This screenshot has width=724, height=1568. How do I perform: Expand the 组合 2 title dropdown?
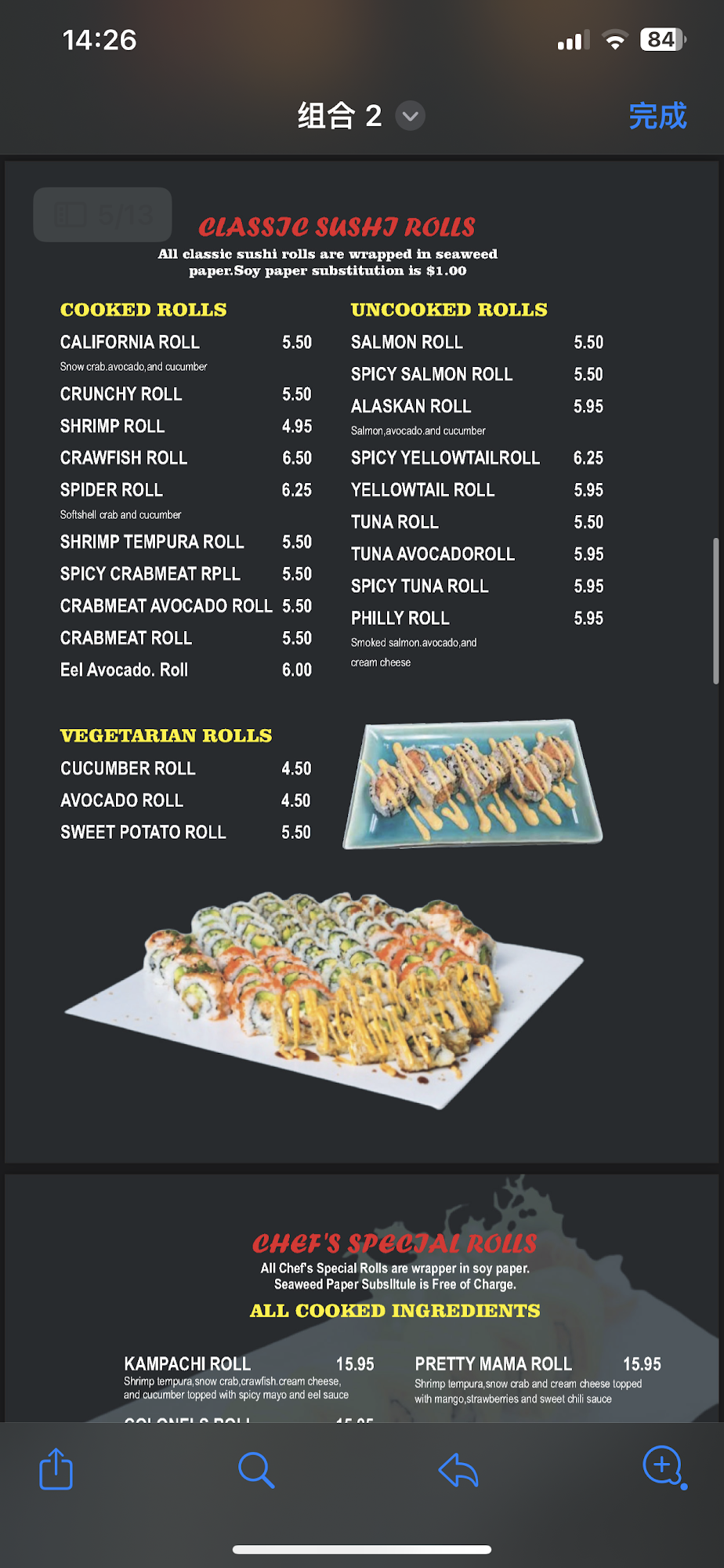(410, 116)
